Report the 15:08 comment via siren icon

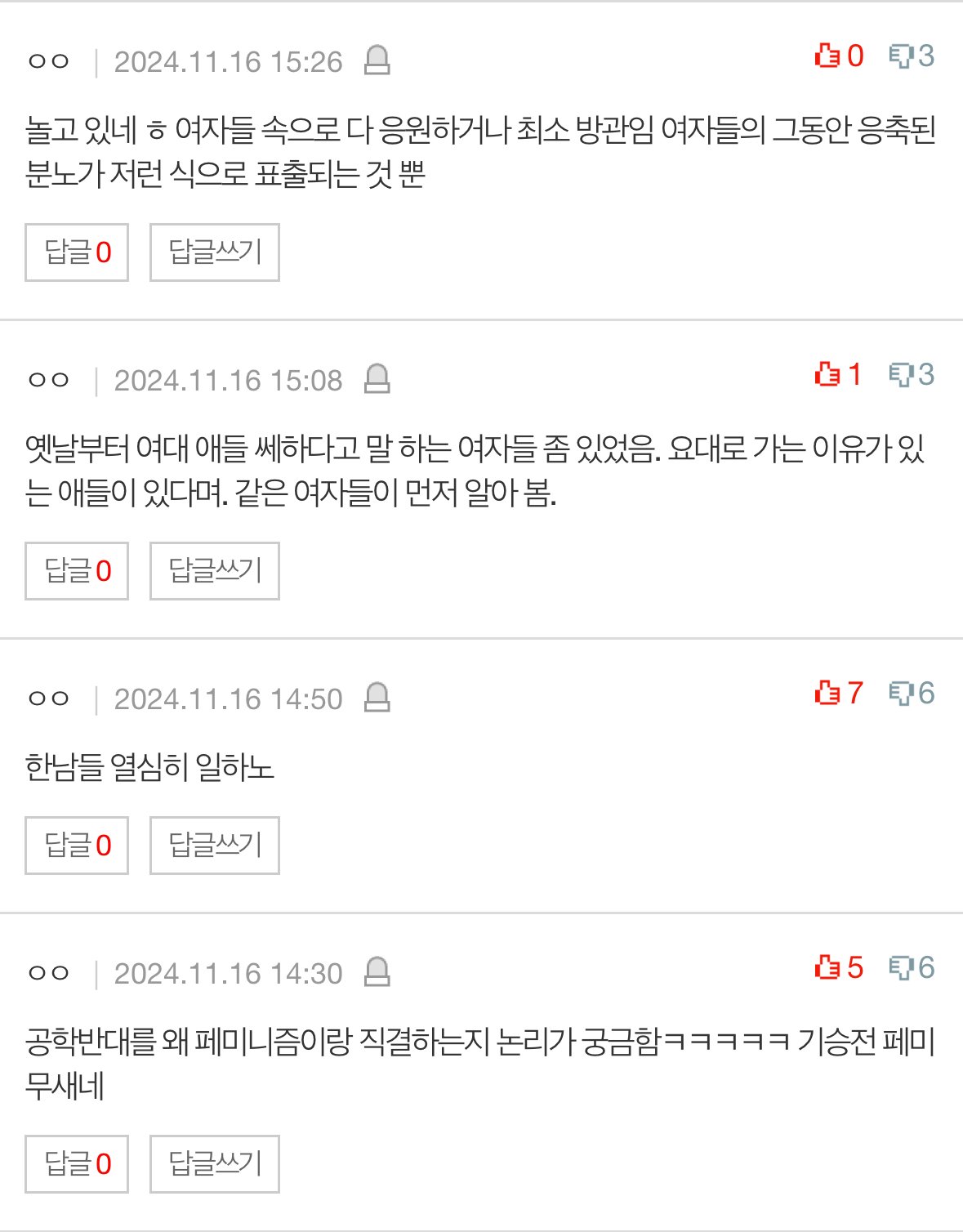377,379
